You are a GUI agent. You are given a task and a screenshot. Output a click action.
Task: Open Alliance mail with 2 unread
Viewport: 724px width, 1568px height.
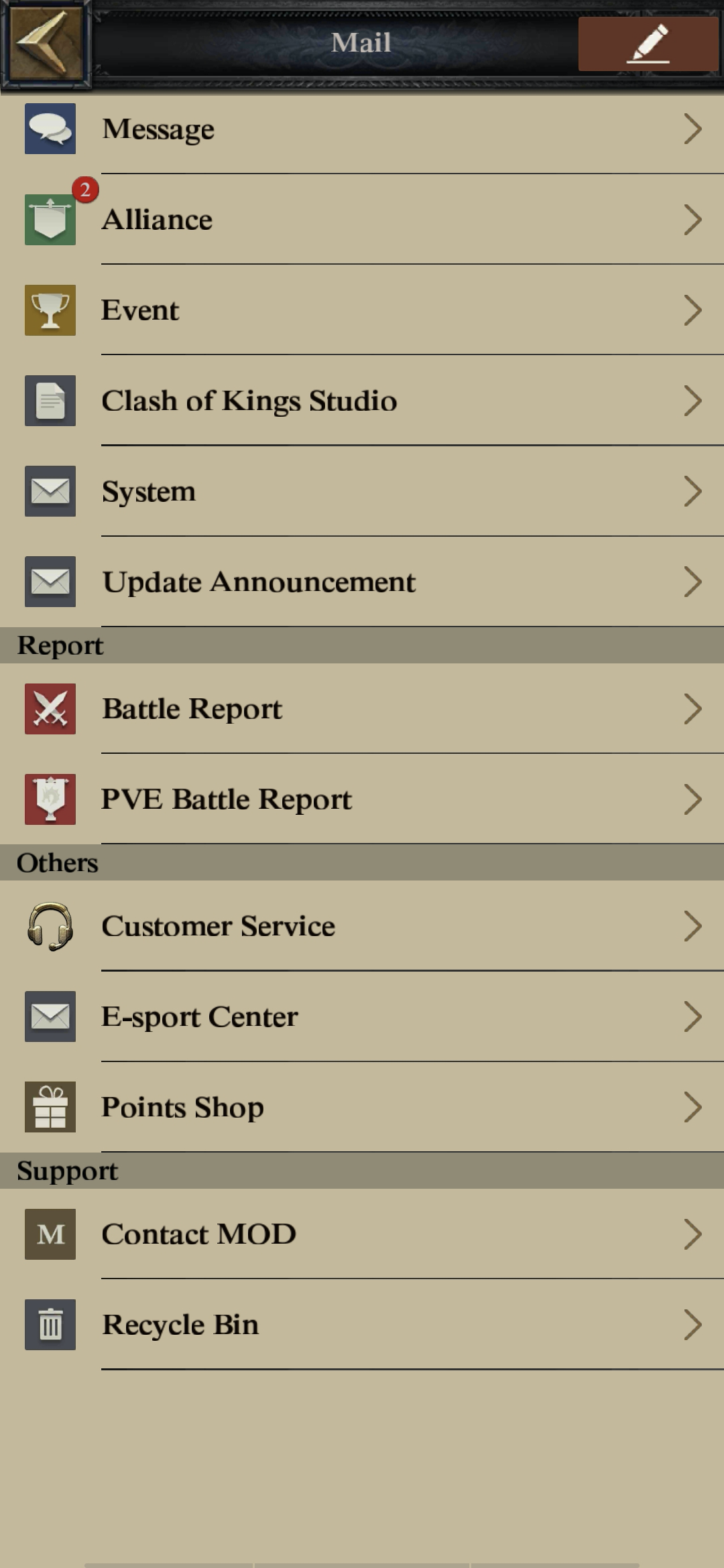[362, 220]
